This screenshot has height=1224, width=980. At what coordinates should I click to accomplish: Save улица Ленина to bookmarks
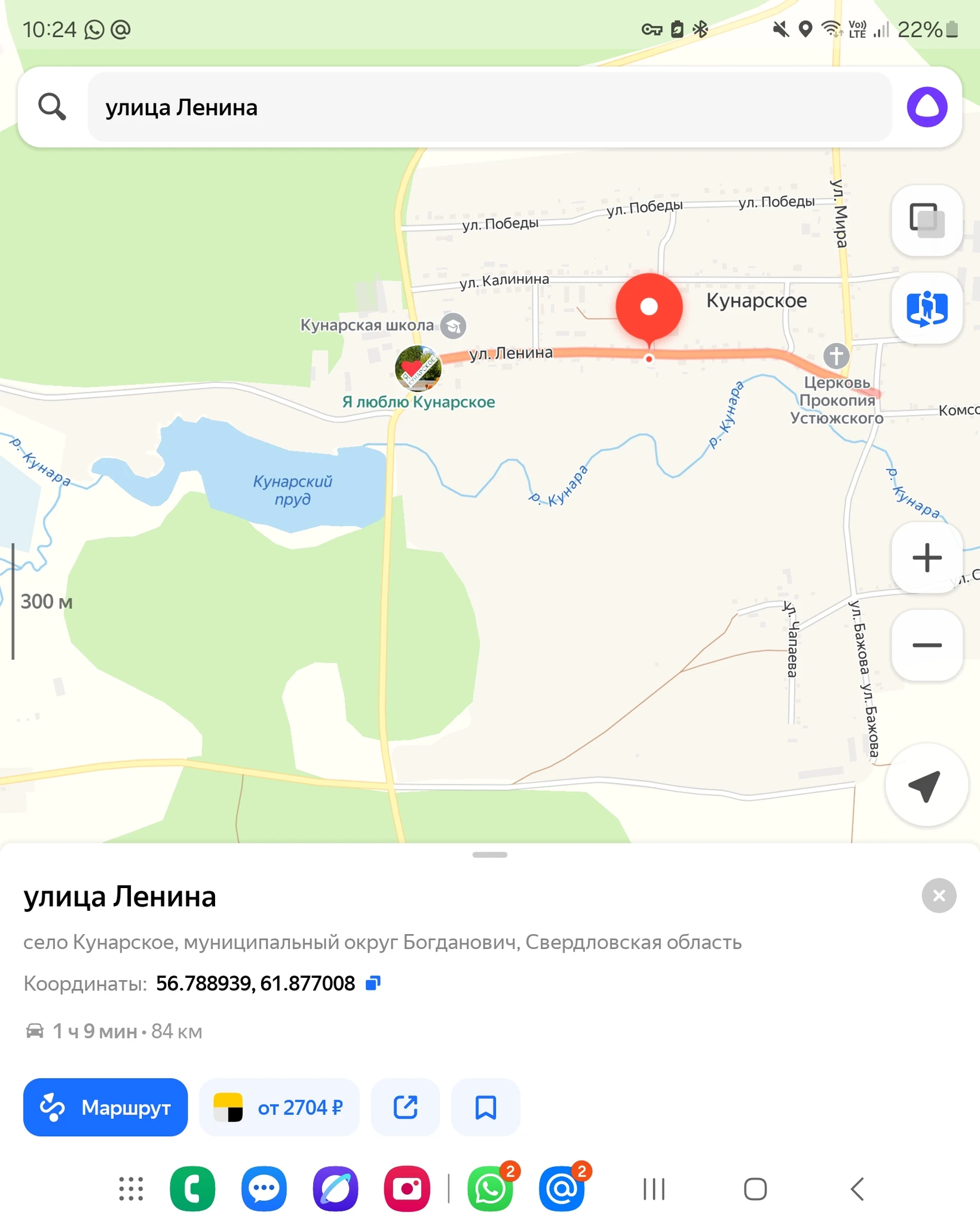point(485,1107)
